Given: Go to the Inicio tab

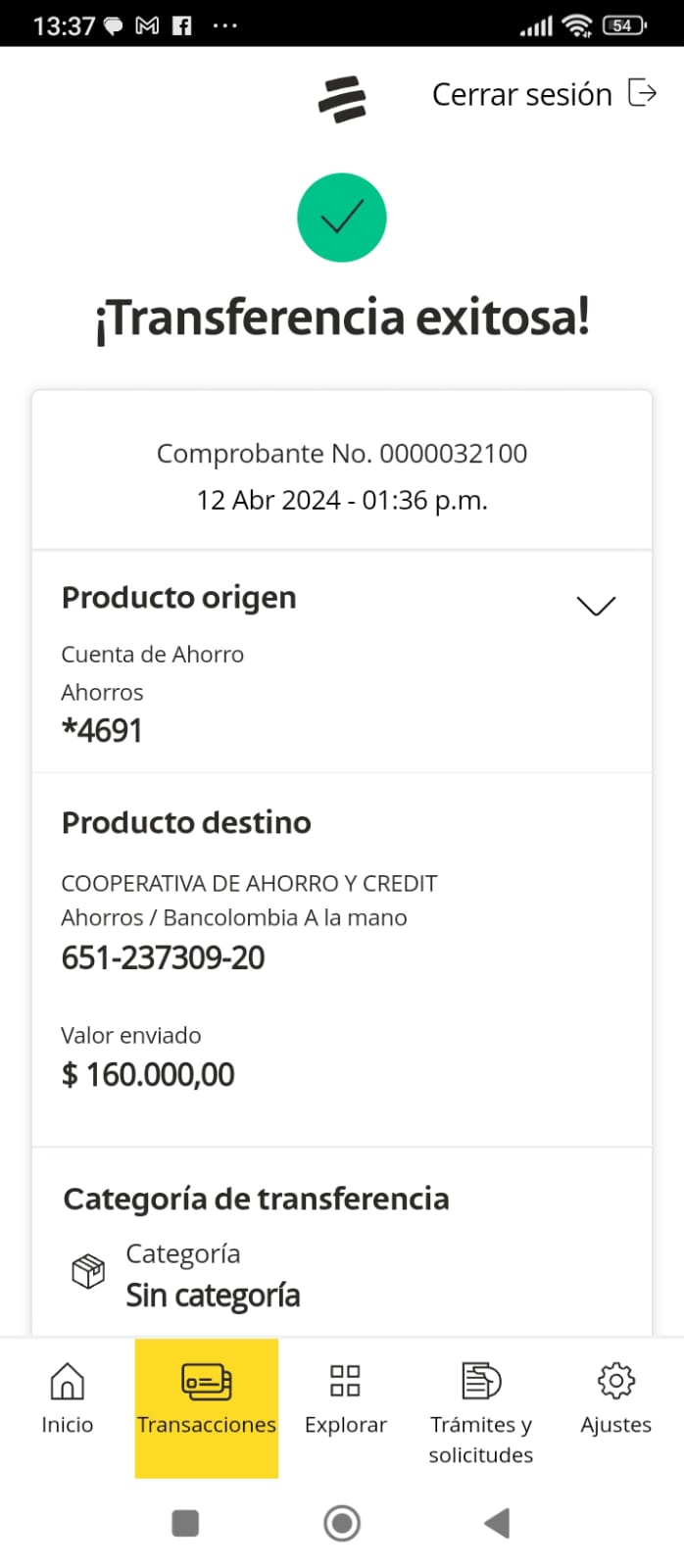Looking at the screenshot, I should click(x=67, y=1398).
